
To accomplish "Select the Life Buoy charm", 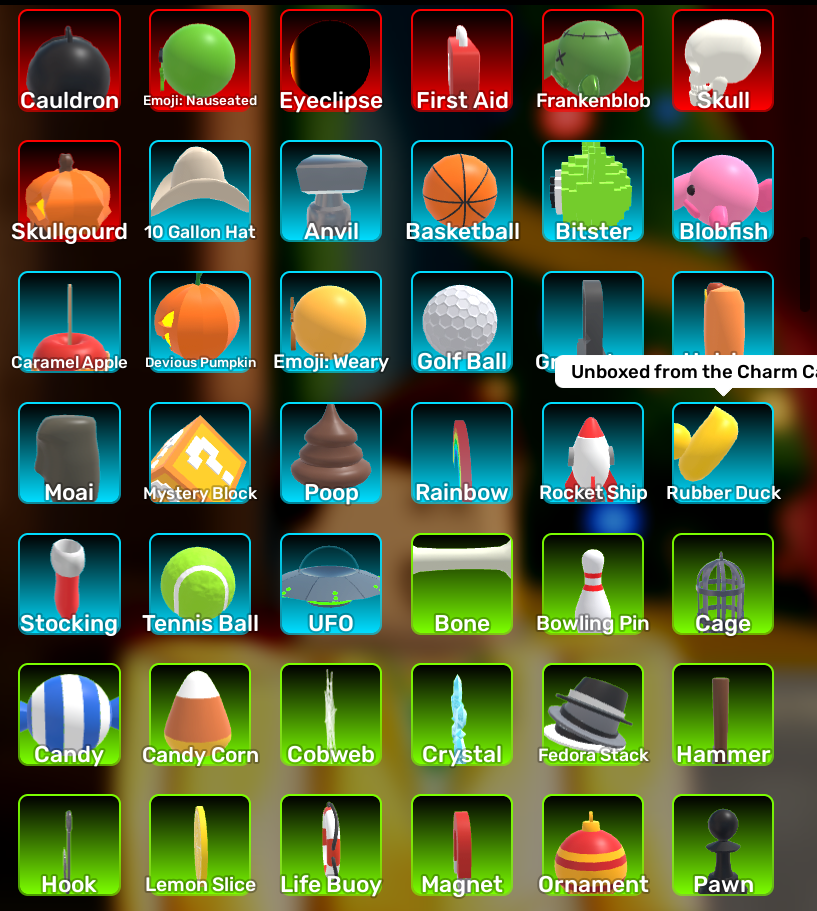I will [331, 845].
